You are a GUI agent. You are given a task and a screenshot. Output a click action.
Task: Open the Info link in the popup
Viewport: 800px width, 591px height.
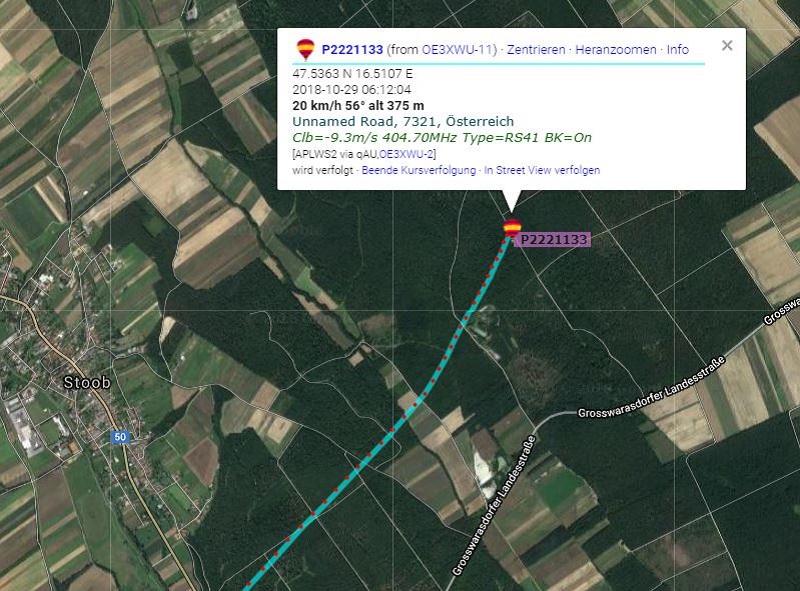677,49
